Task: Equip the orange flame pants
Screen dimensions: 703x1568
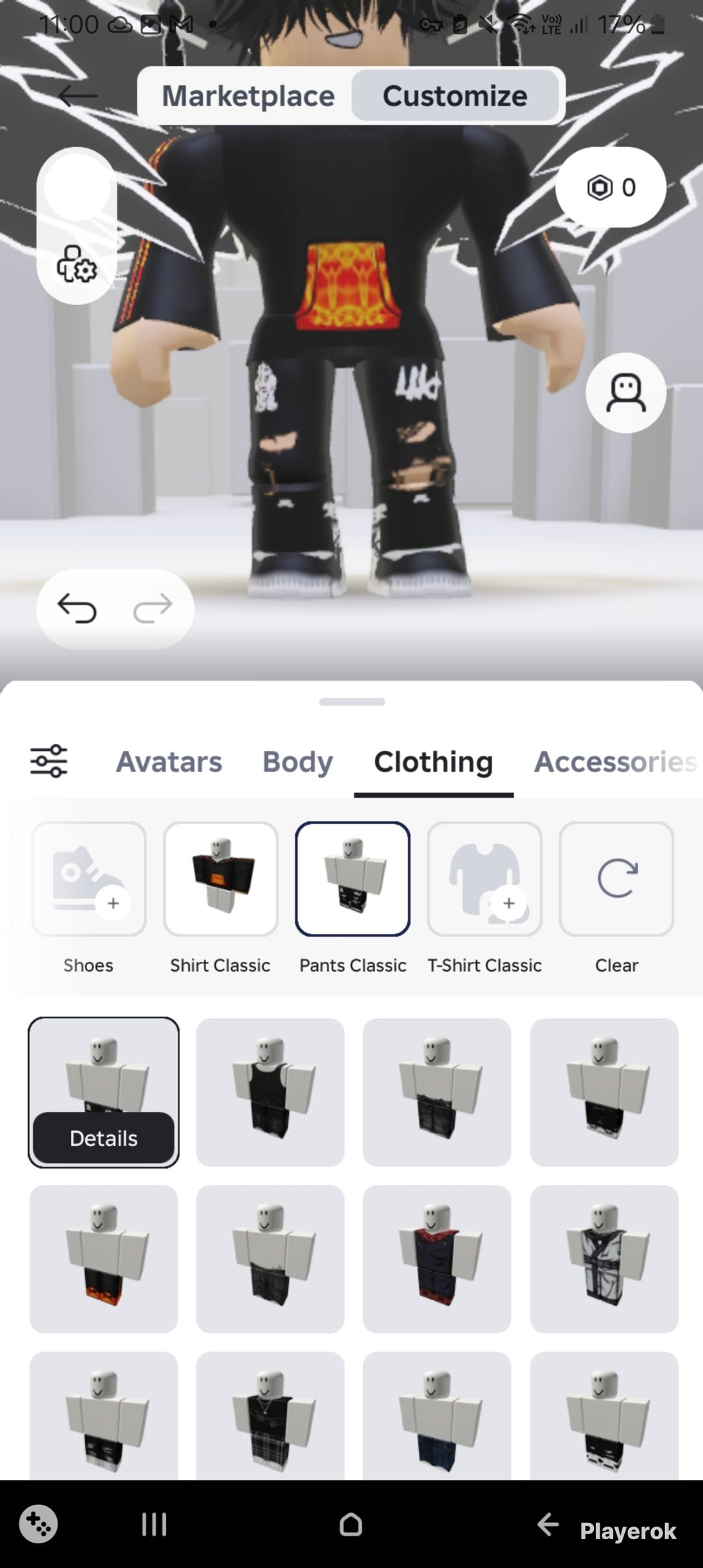Action: click(103, 1259)
